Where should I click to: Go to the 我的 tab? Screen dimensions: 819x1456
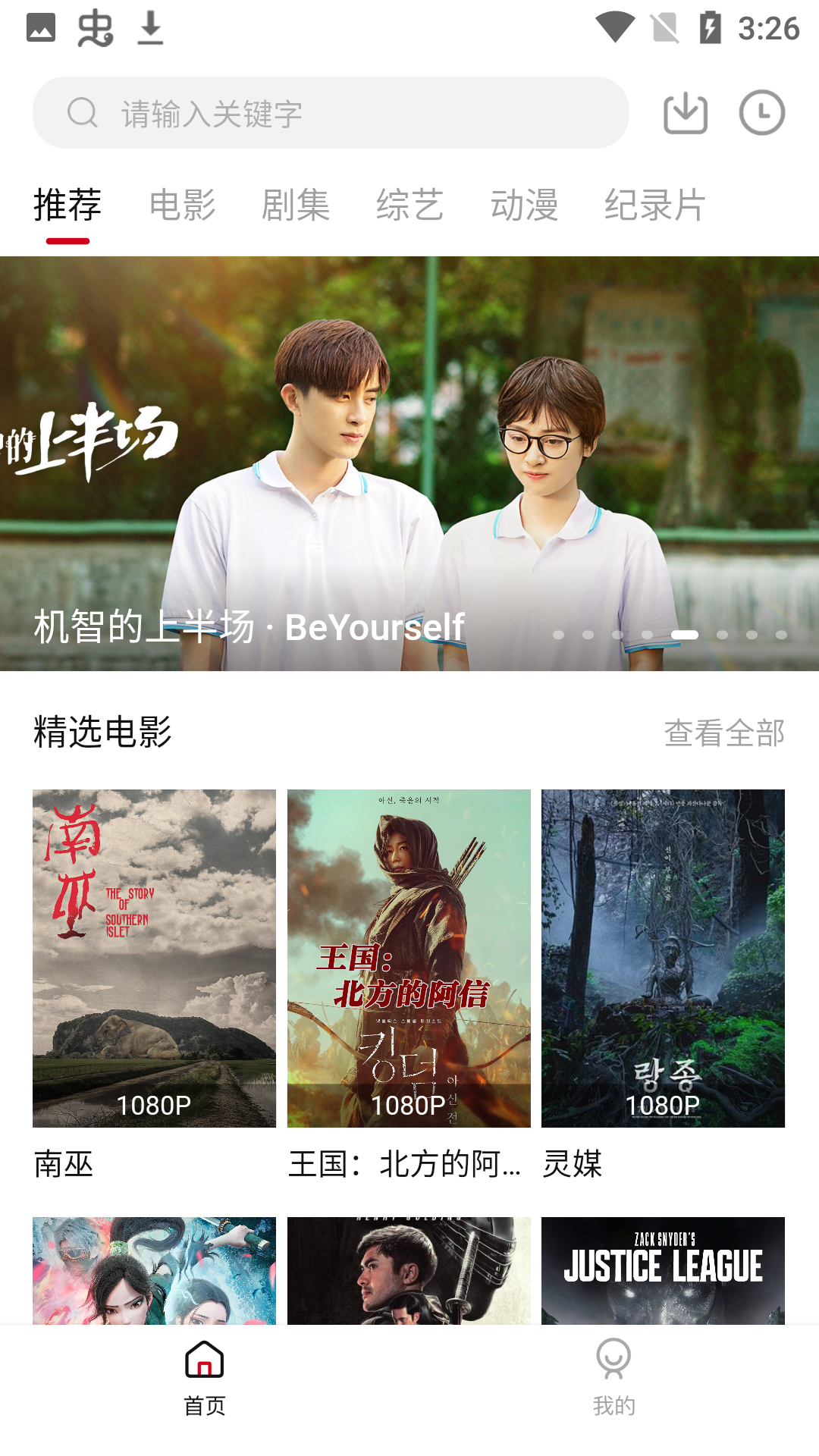(613, 1377)
